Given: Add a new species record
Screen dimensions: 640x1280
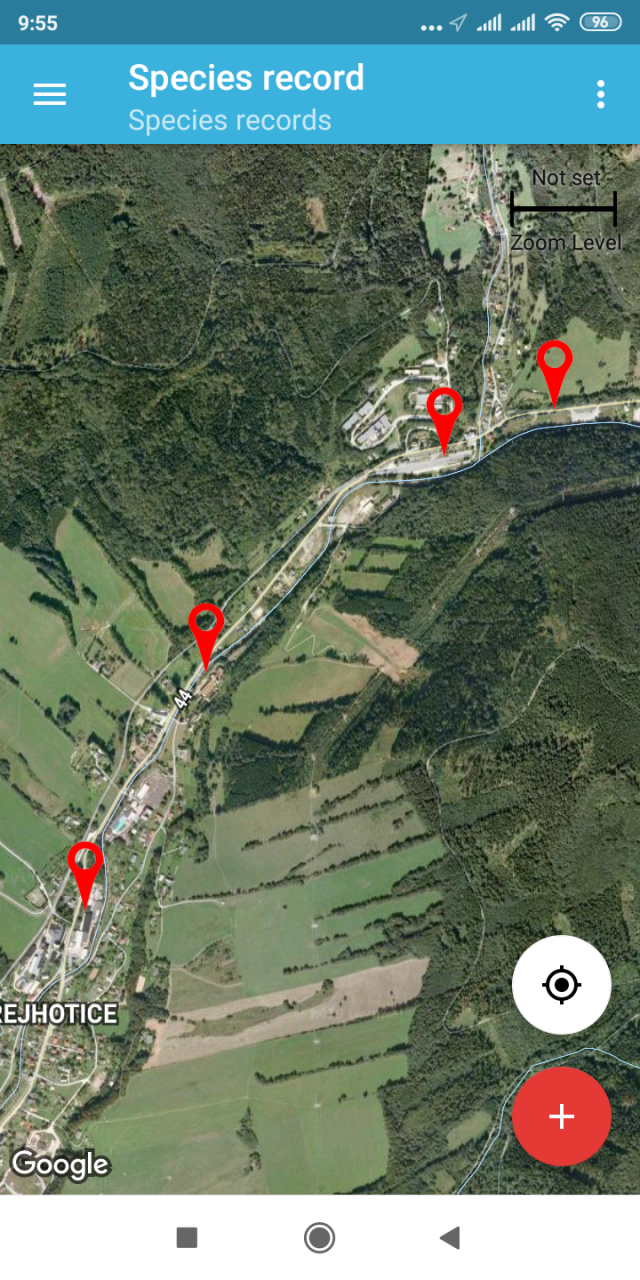Looking at the screenshot, I should [x=562, y=1116].
